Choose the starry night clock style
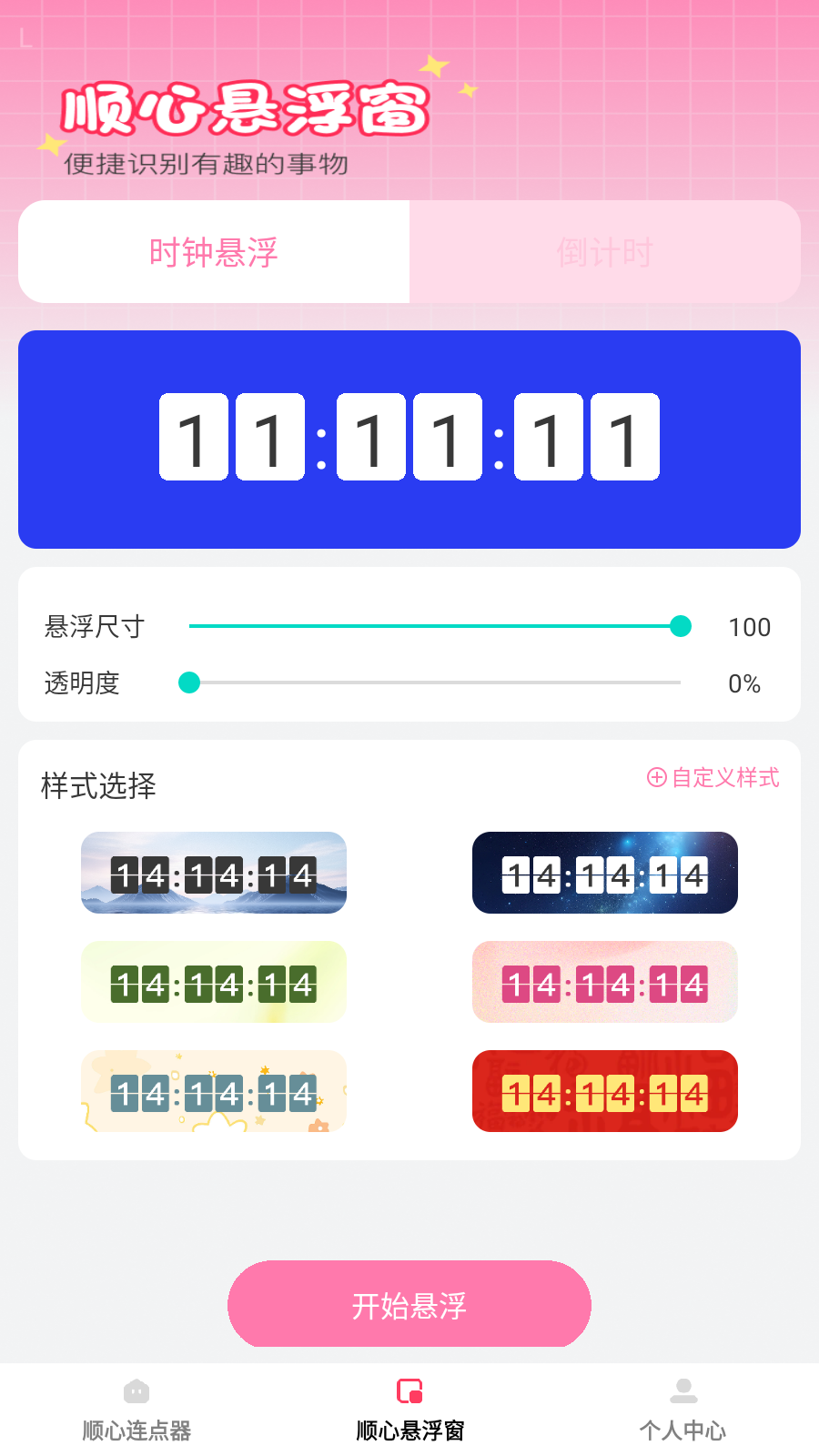This screenshot has width=819, height=1456. pyautogui.click(x=605, y=873)
